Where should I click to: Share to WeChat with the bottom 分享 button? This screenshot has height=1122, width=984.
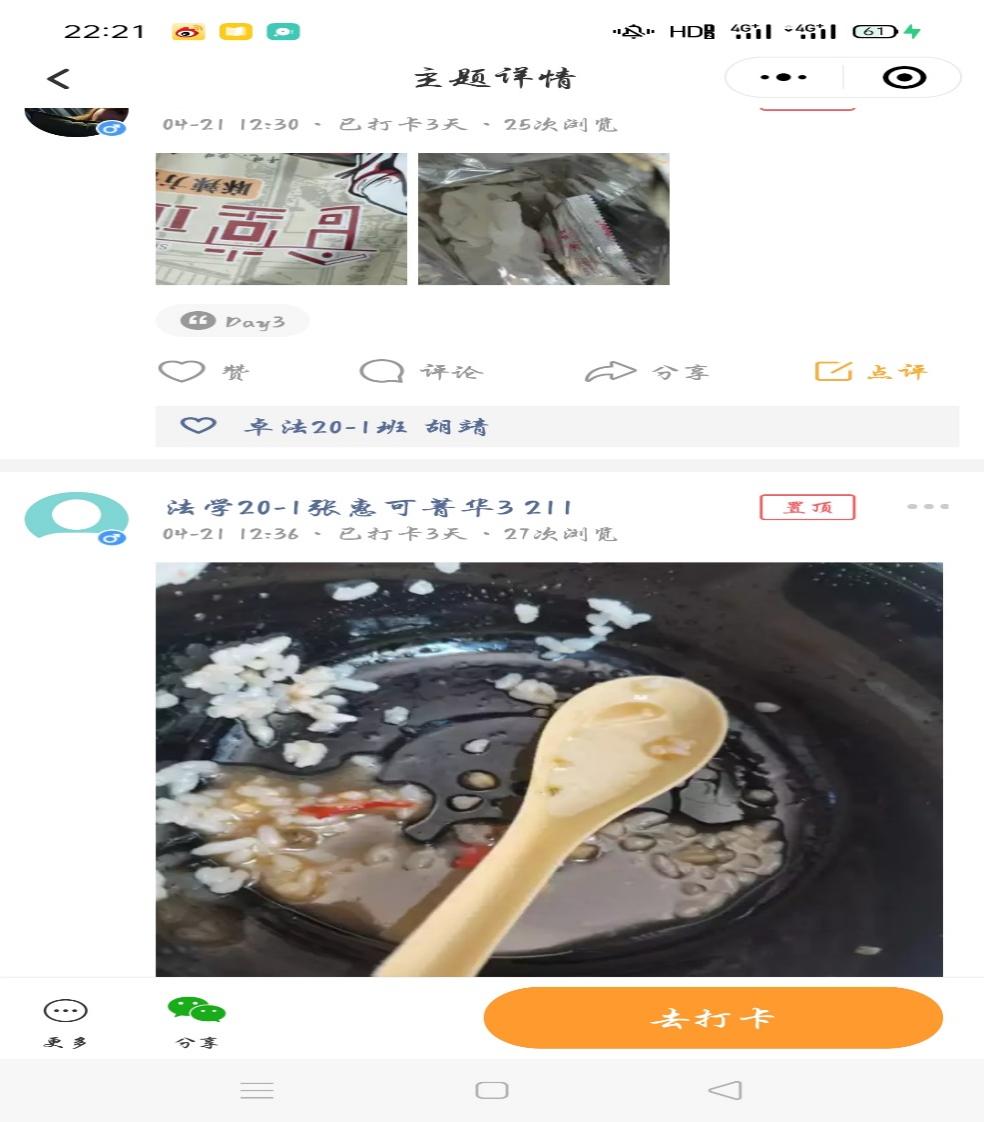(196, 1022)
